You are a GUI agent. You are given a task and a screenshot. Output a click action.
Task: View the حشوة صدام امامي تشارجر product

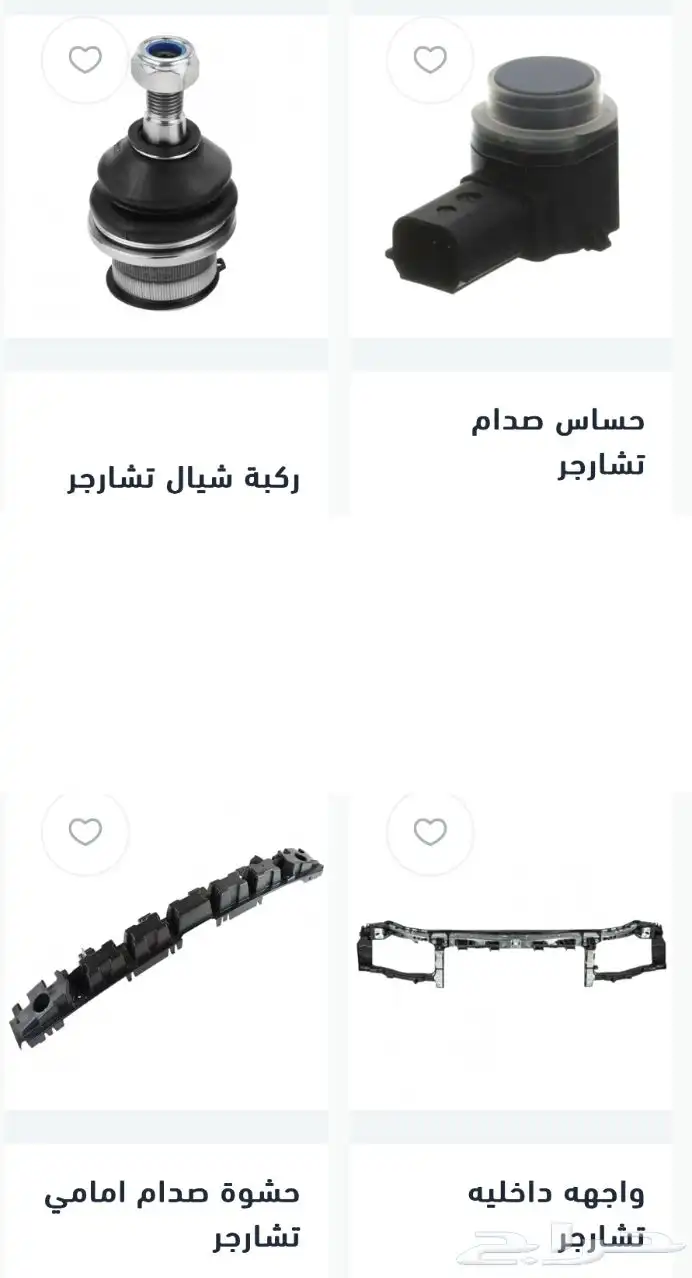coord(166,1035)
